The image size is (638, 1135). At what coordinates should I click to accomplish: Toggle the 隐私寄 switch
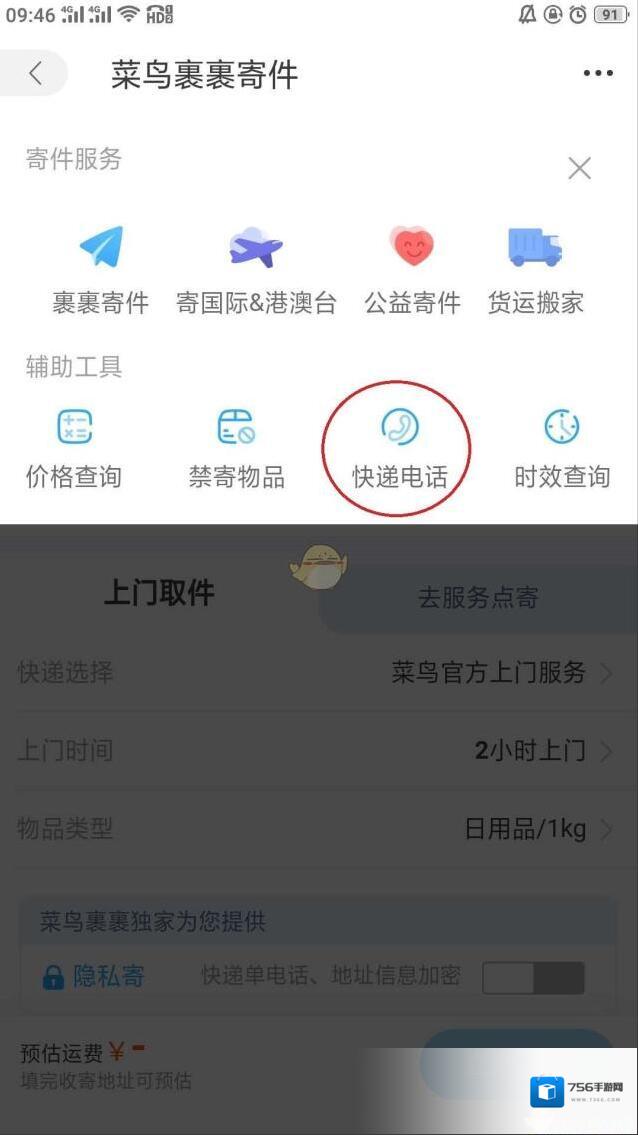(x=533, y=977)
